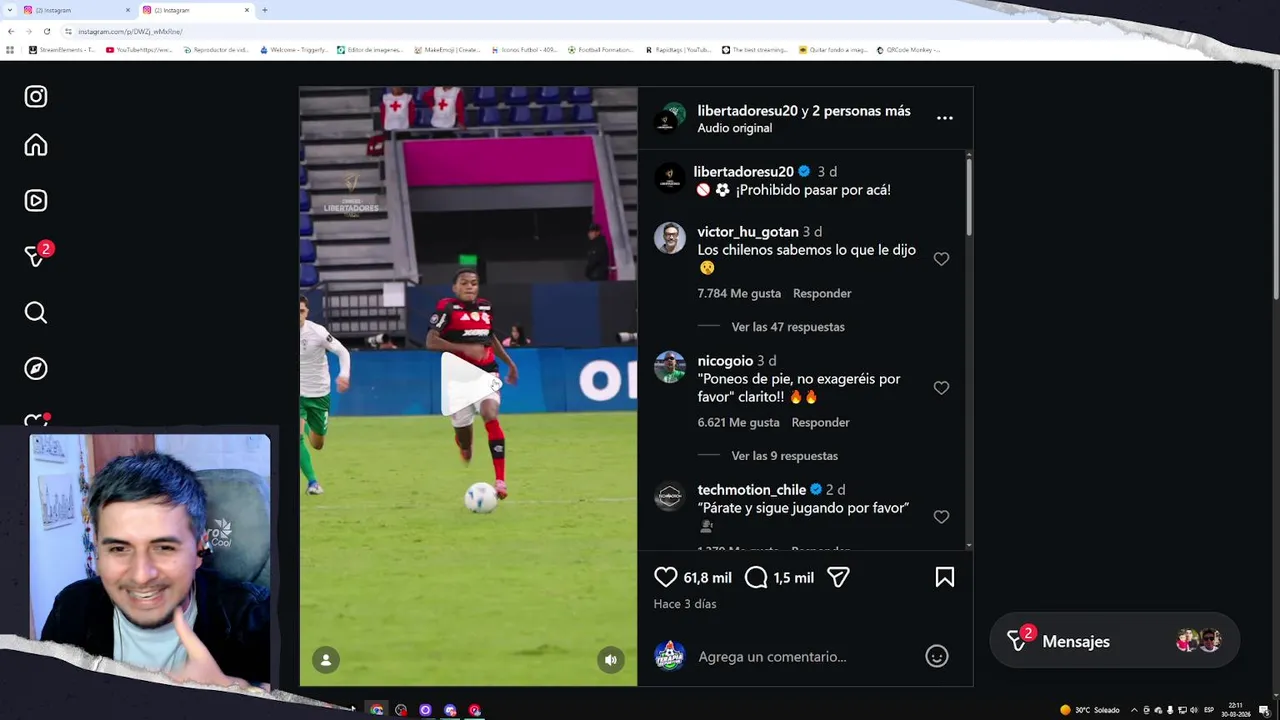Open the floating Mensajes panel

point(1075,641)
